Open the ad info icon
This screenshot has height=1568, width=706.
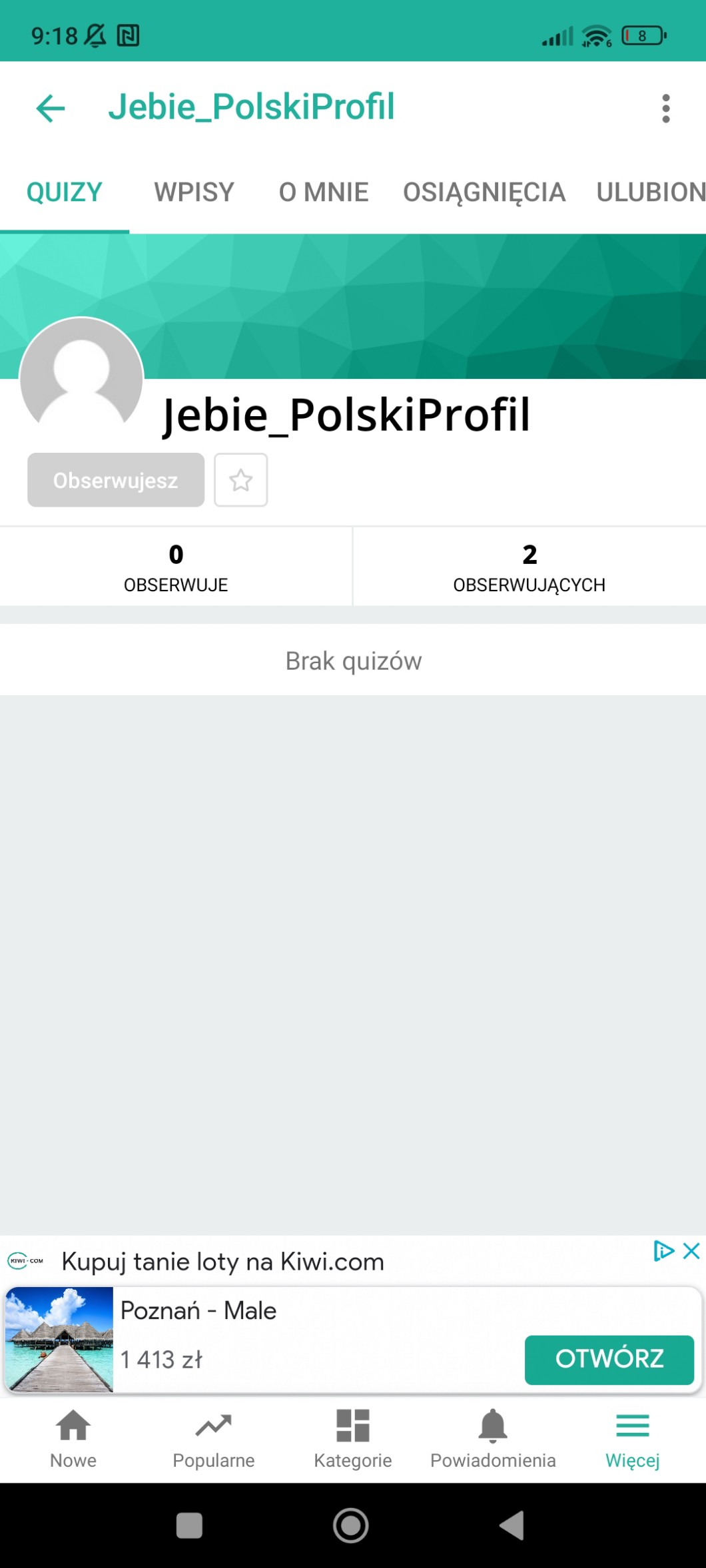[x=663, y=1250]
